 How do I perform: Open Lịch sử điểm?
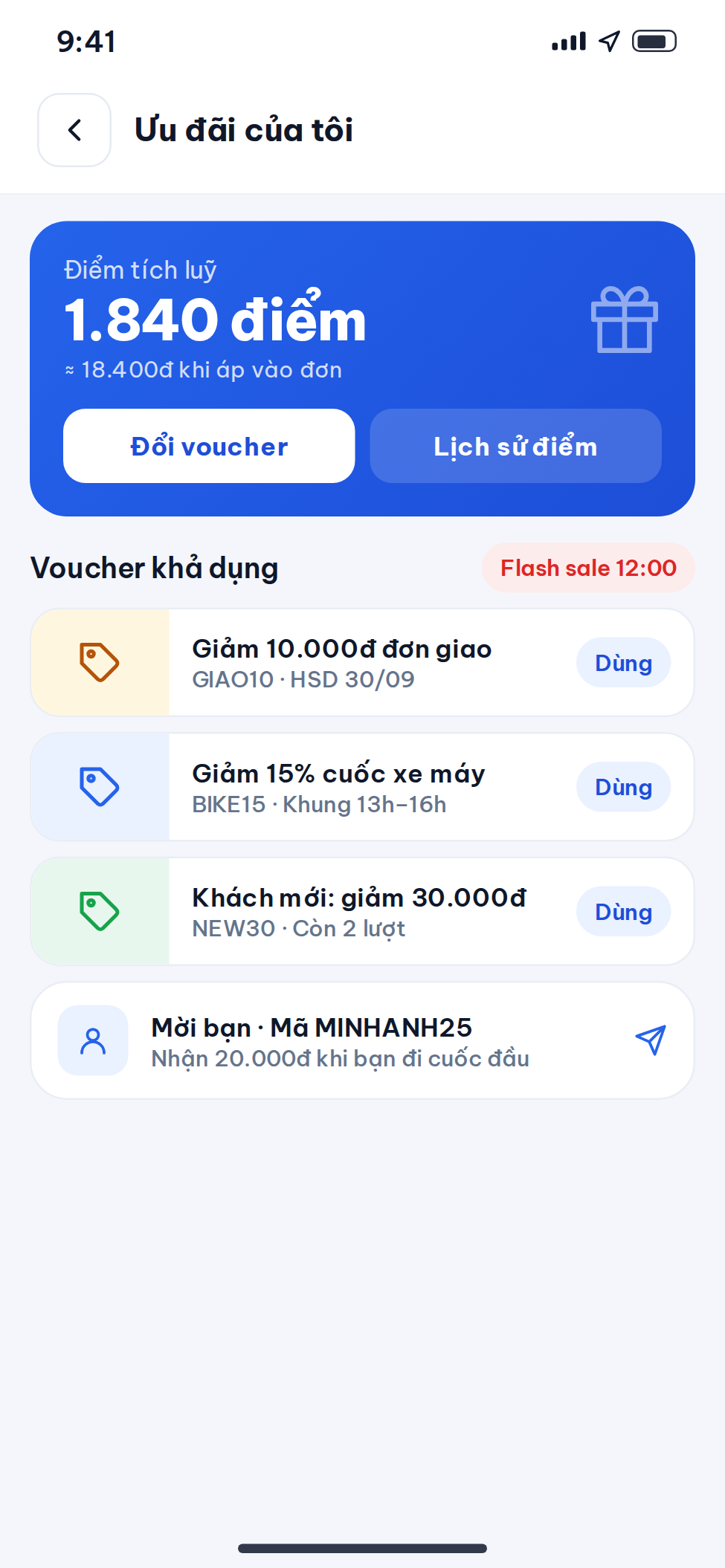(515, 446)
